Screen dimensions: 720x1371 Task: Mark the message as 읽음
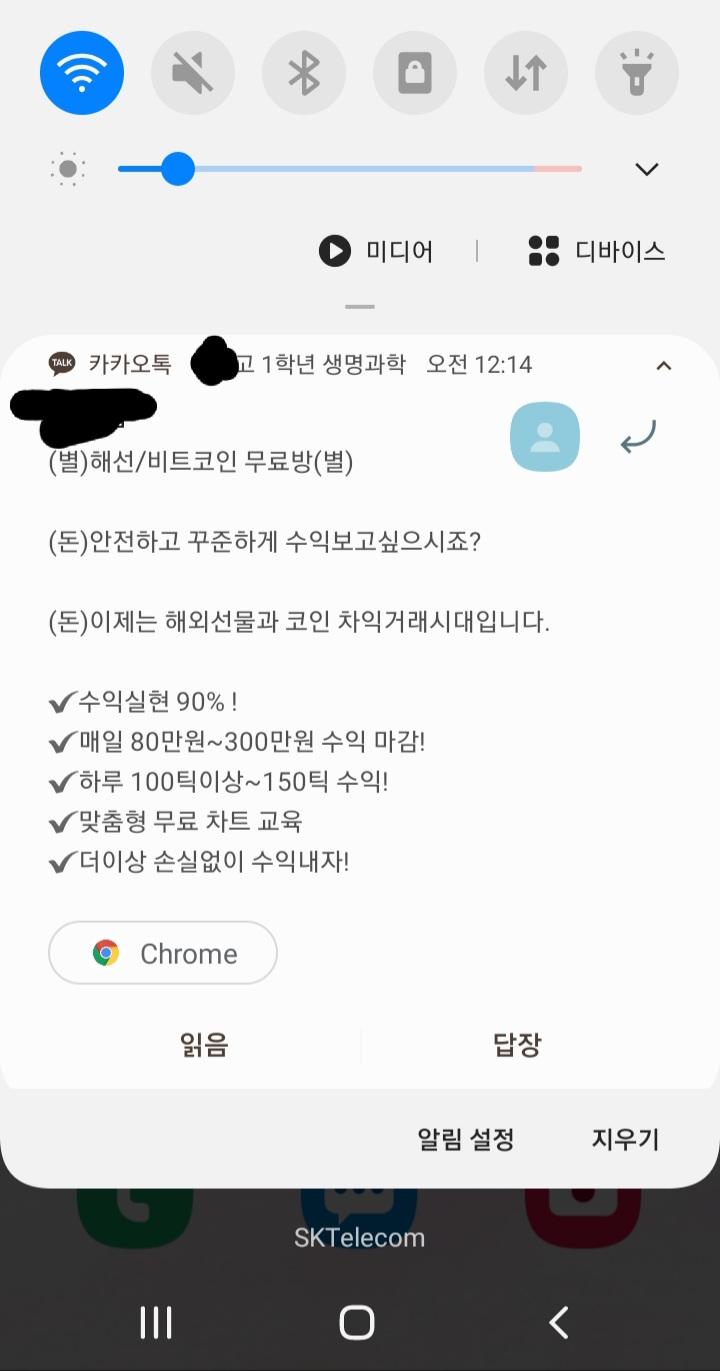(x=204, y=1045)
